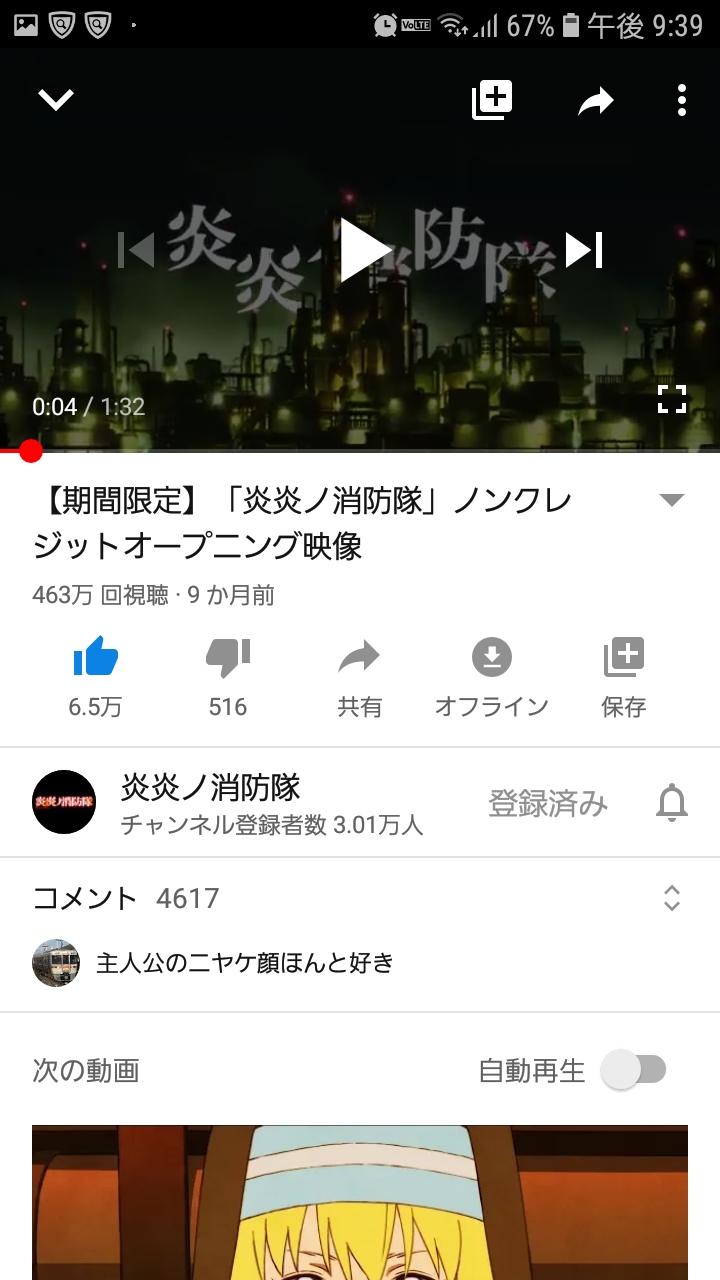
Task: Tap the share arrow on the video player
Action: (596, 99)
